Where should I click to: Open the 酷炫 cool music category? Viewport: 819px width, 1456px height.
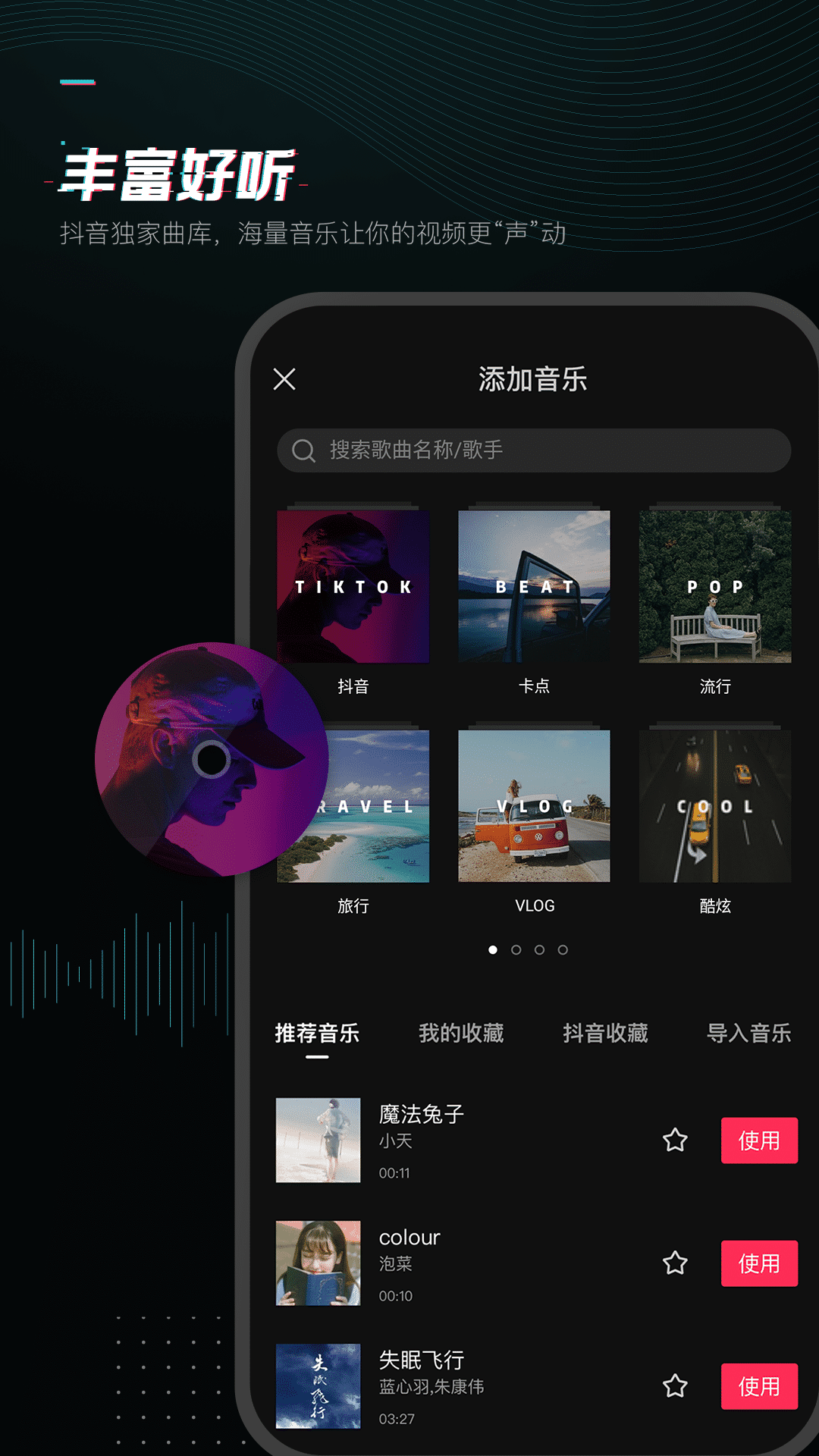(x=714, y=805)
